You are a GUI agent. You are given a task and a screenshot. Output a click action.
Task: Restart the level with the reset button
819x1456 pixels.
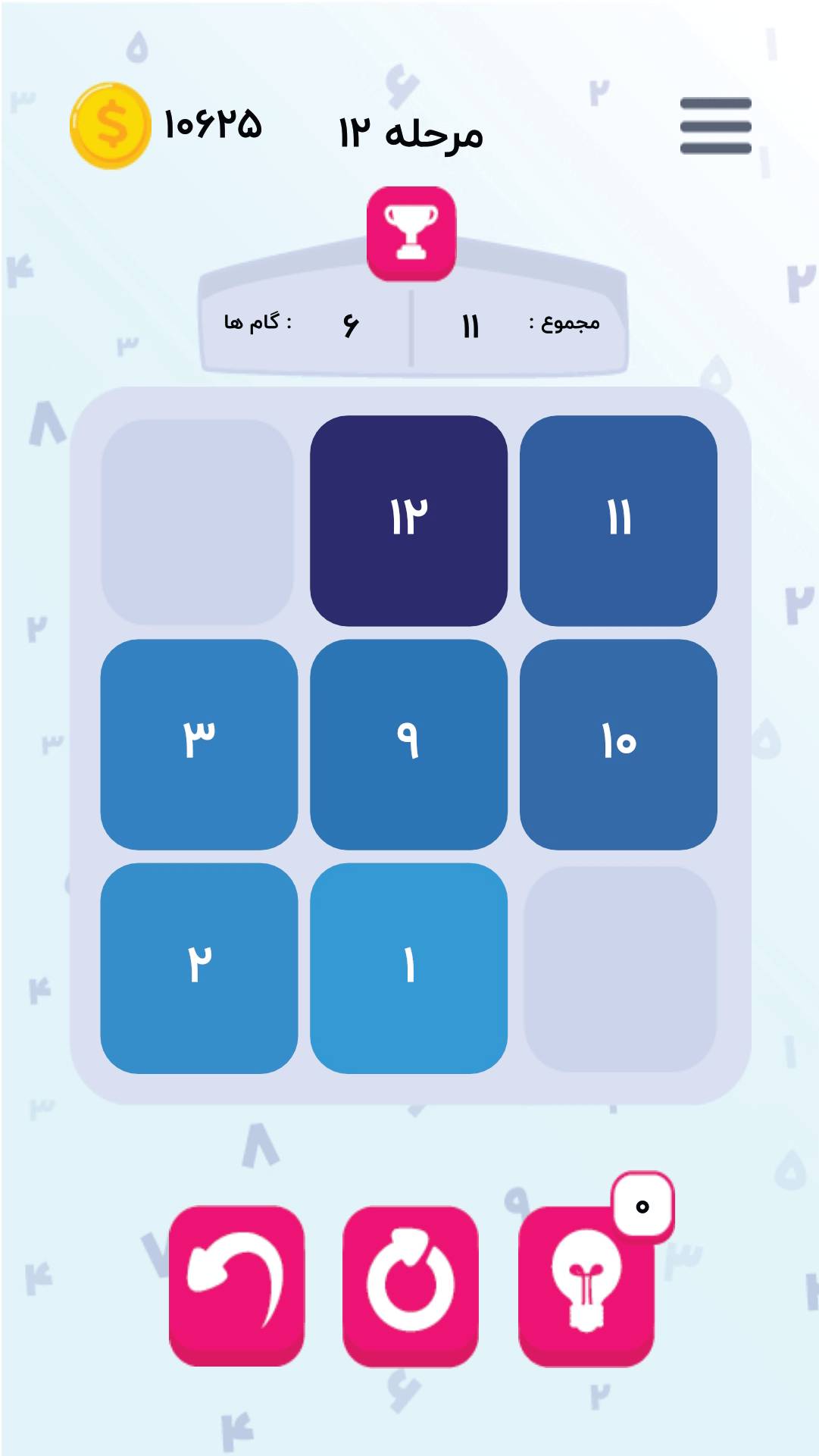point(410,1284)
